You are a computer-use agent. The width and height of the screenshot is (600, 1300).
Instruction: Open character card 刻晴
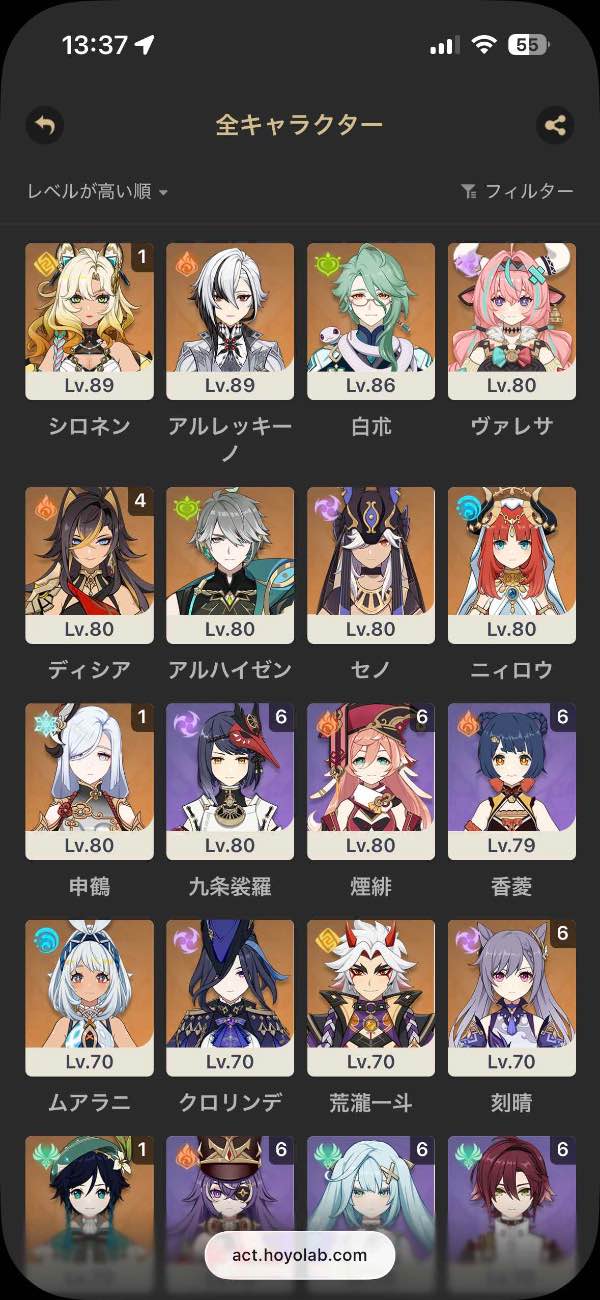(x=512, y=997)
